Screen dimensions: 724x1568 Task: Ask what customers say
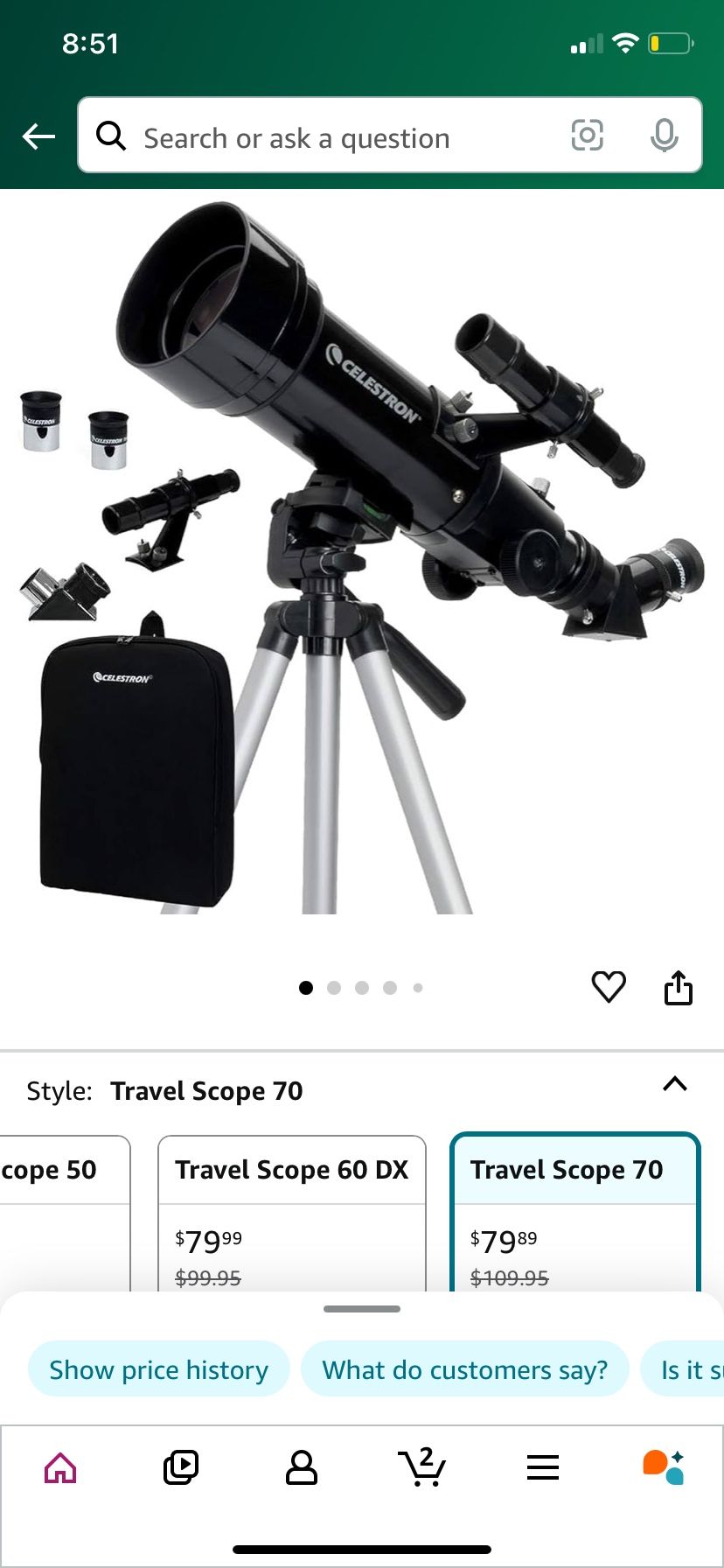[x=464, y=1369]
